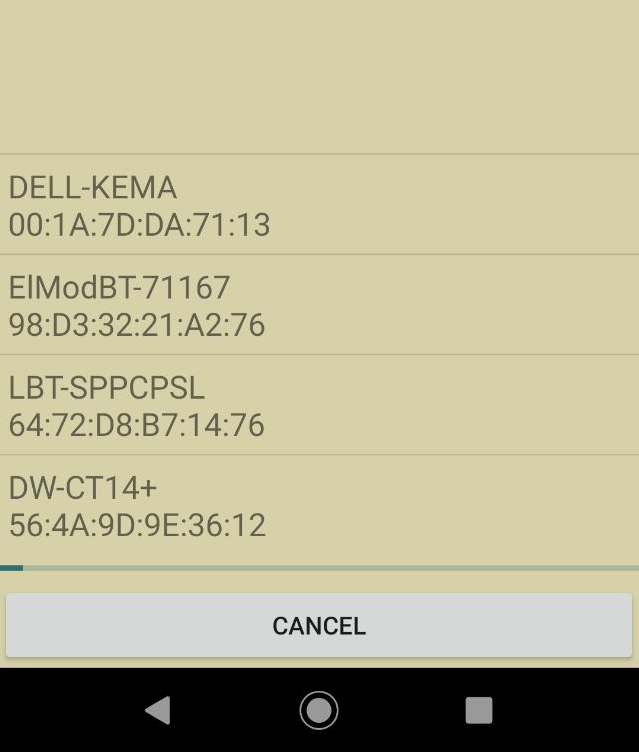
Task: Connect to the LBT-SPPCPSL device
Action: (319, 405)
